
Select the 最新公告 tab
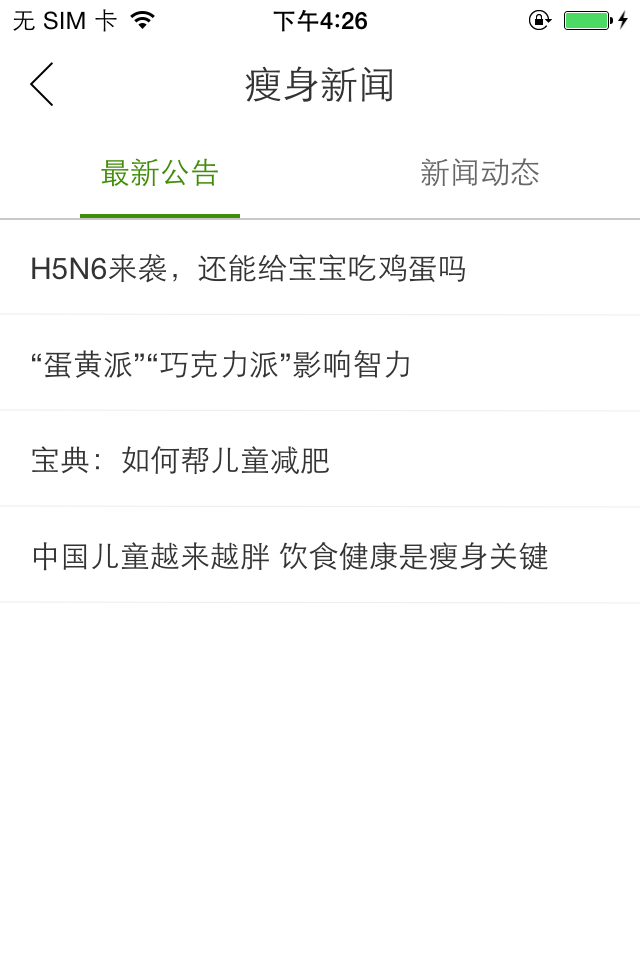(x=160, y=174)
